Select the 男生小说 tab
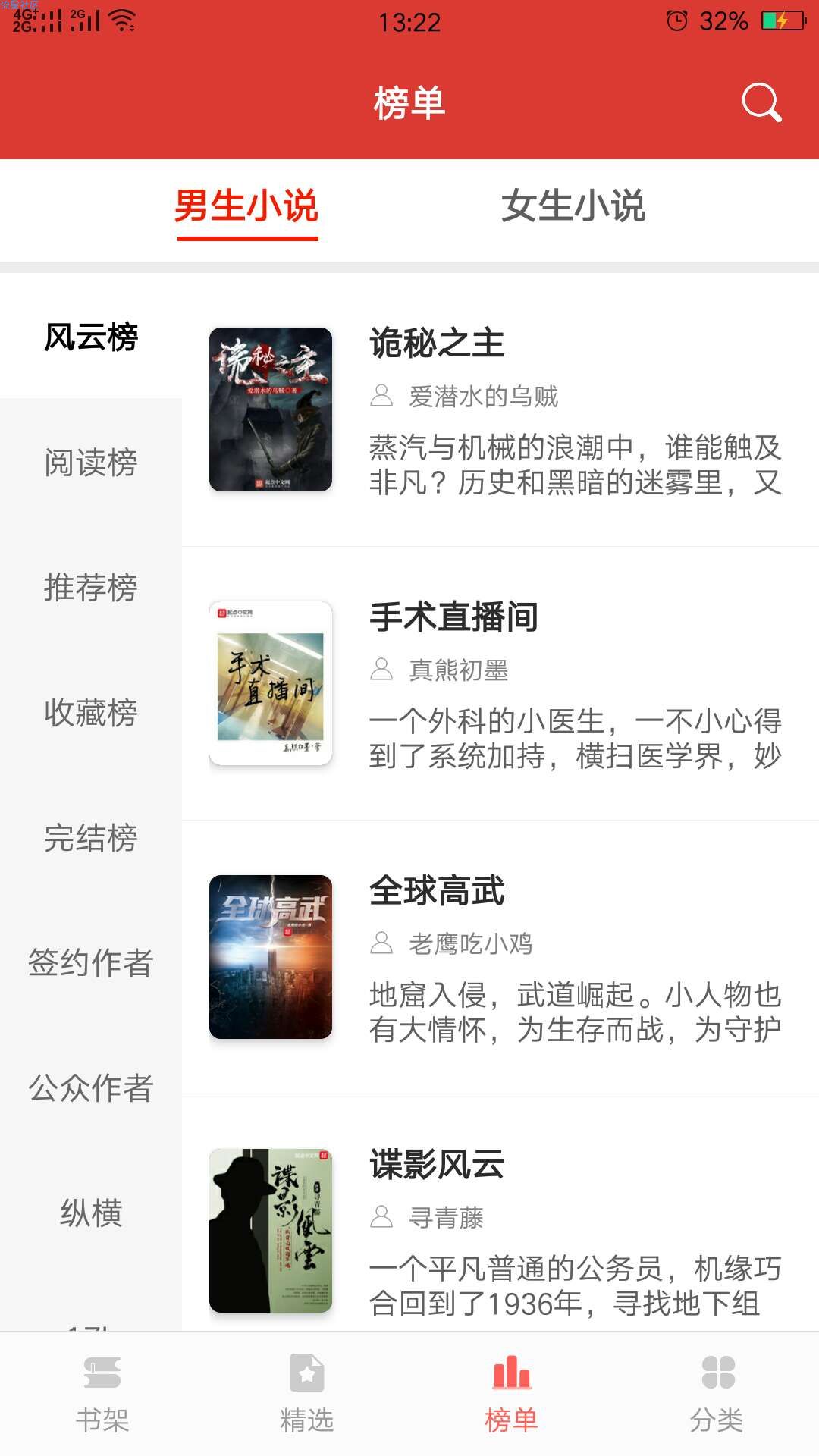The width and height of the screenshot is (819, 1456). tap(246, 206)
